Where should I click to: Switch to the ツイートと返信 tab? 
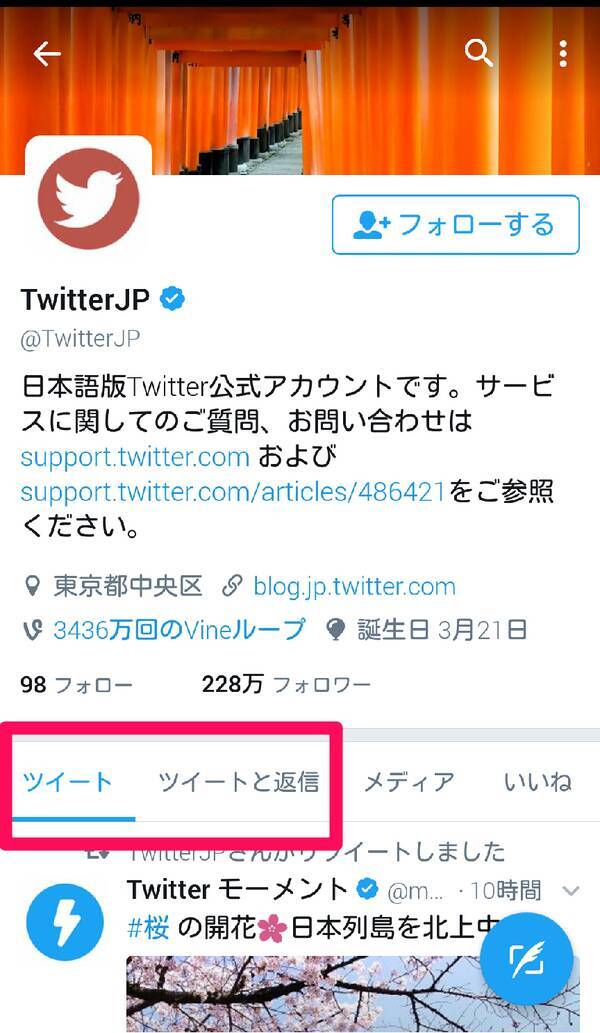pyautogui.click(x=238, y=782)
